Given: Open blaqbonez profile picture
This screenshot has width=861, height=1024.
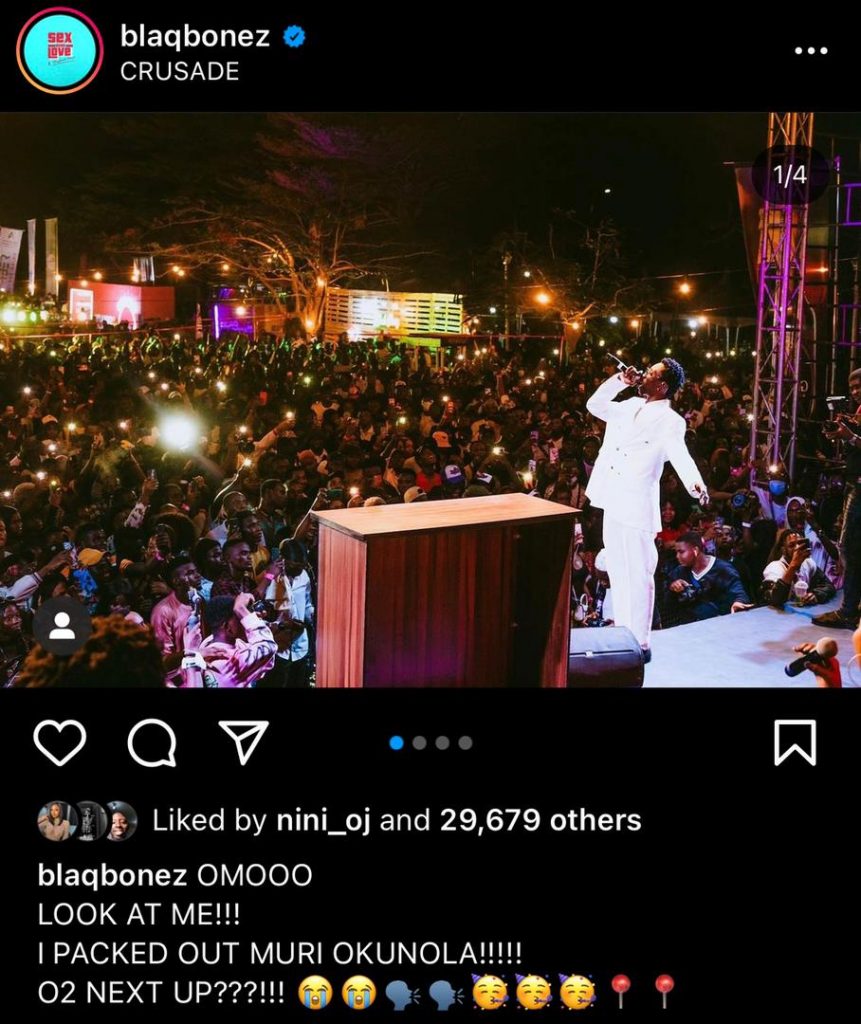Looking at the screenshot, I should pyautogui.click(x=59, y=51).
